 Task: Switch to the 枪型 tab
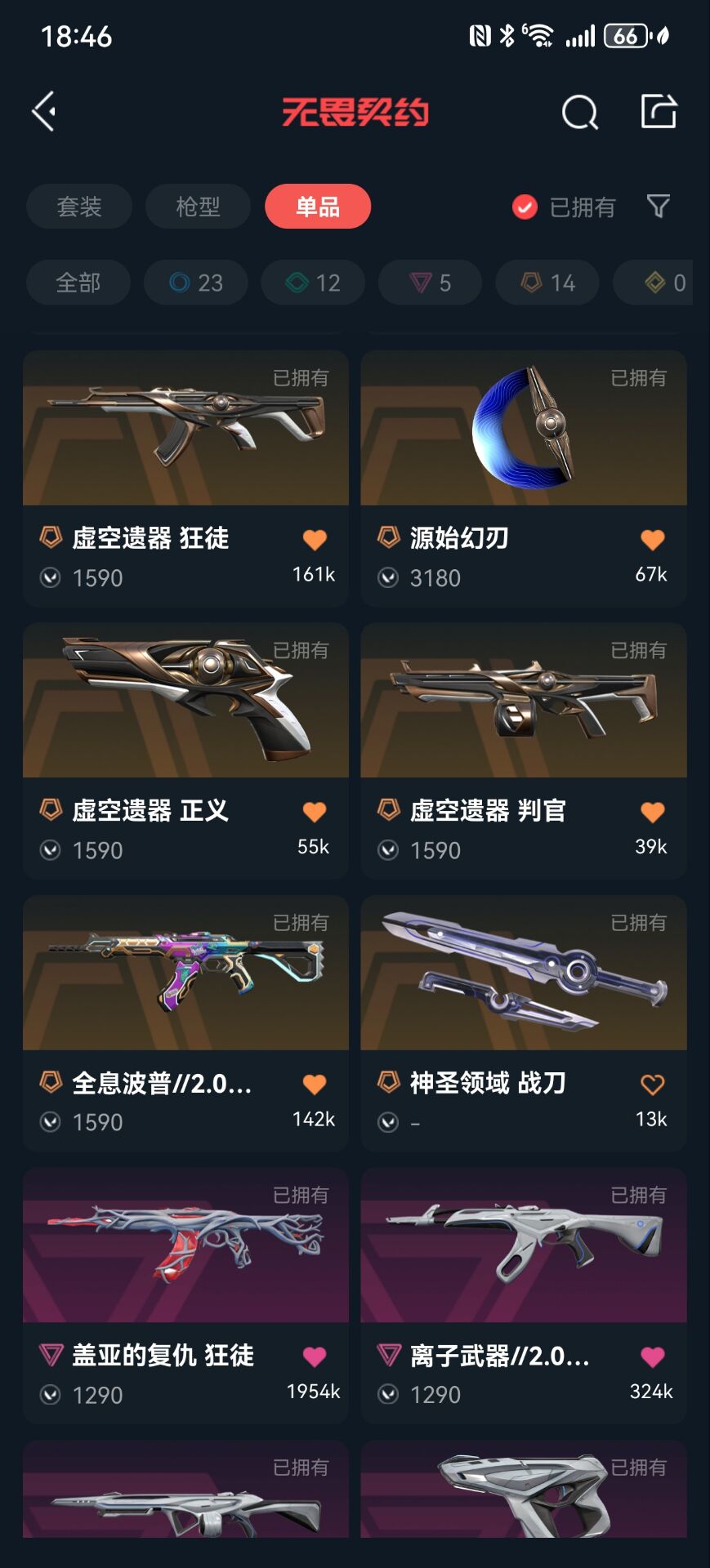click(198, 207)
